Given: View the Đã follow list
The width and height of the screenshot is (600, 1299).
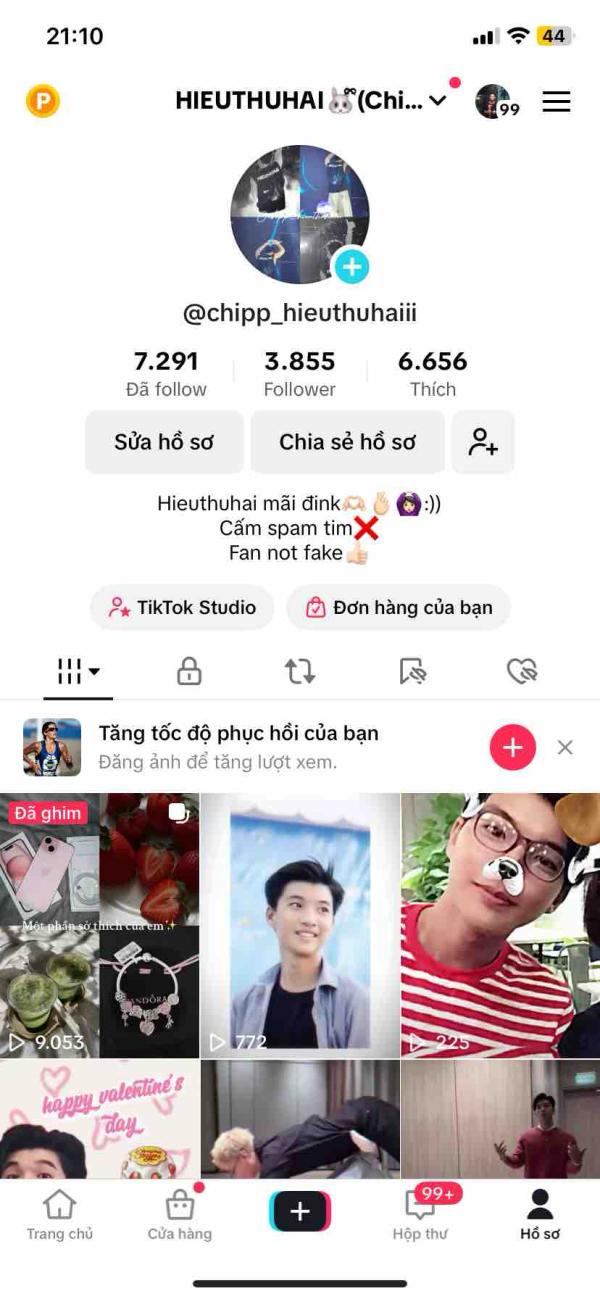Looking at the screenshot, I should 166,373.
